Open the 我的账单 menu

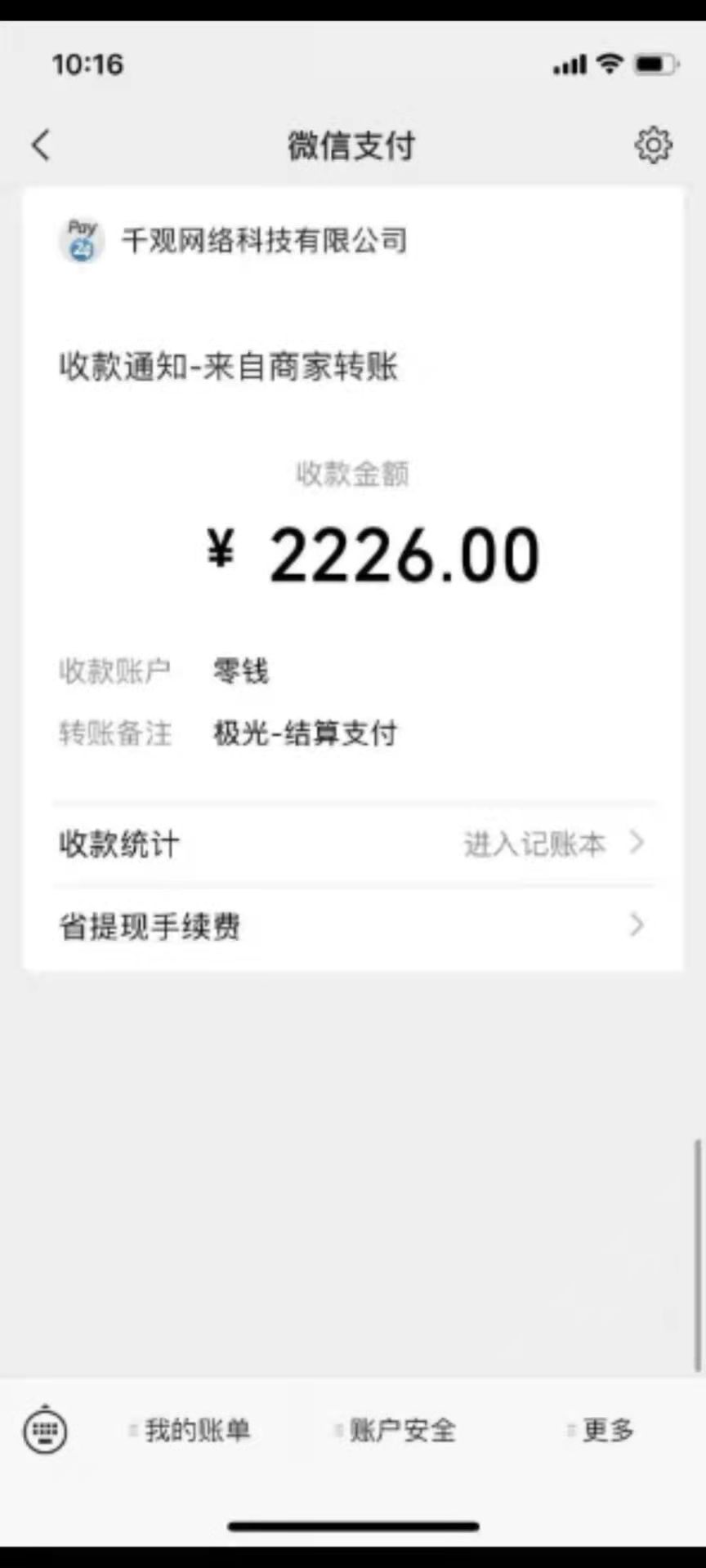tap(196, 1430)
